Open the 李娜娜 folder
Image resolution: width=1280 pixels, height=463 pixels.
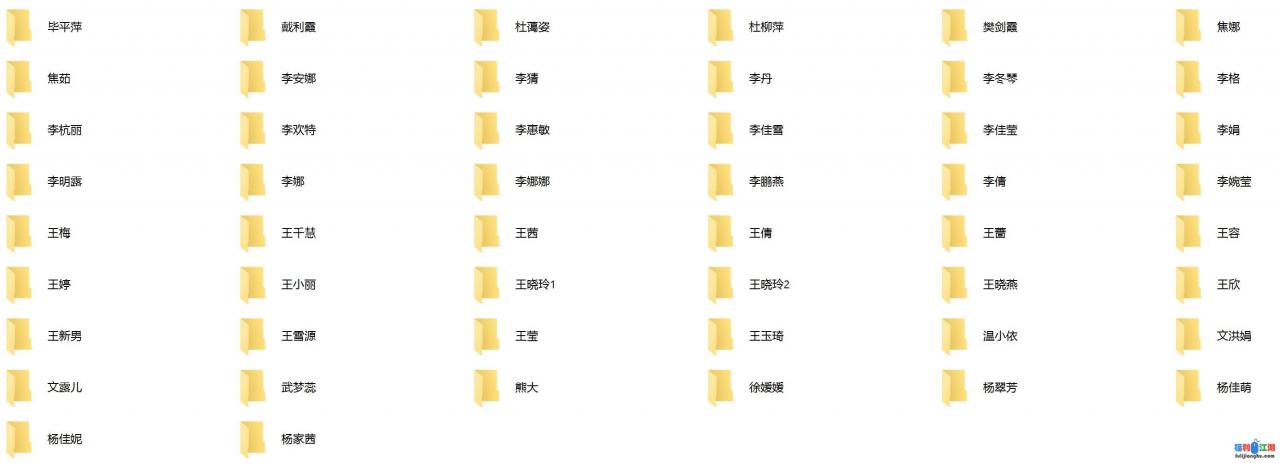tap(532, 181)
